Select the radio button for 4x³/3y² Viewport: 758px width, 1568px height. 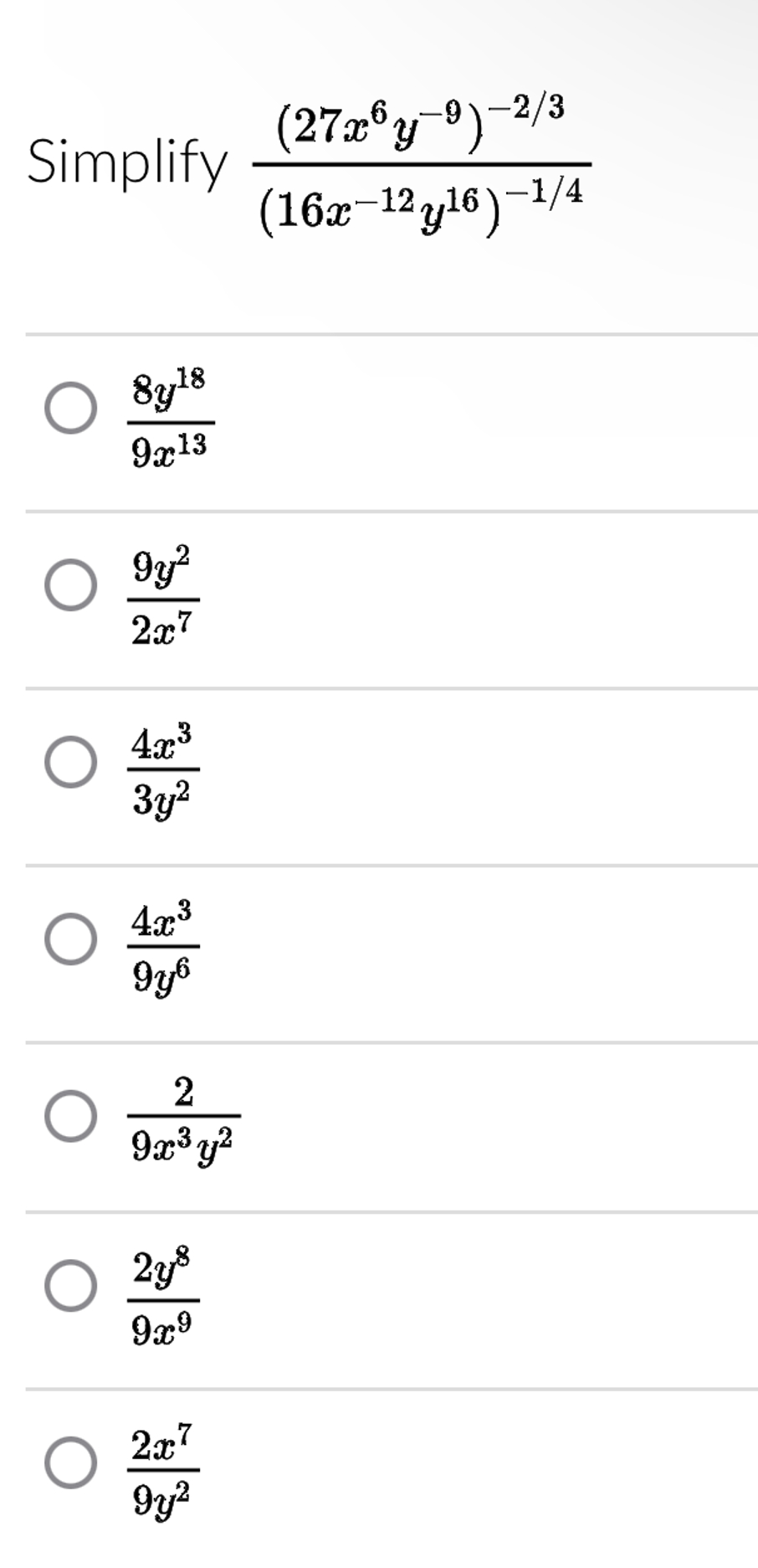point(72,763)
